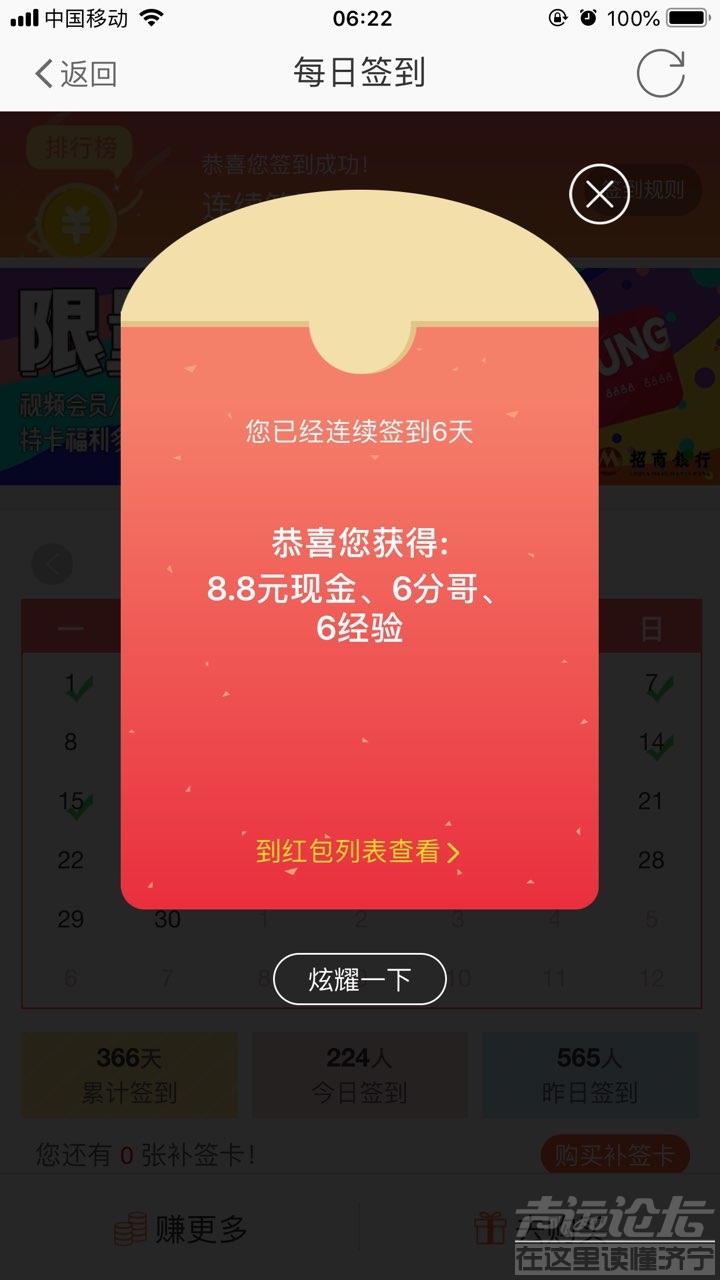This screenshot has height=1280, width=720.
Task: Select calendar date 22
Action: pyautogui.click(x=71, y=858)
